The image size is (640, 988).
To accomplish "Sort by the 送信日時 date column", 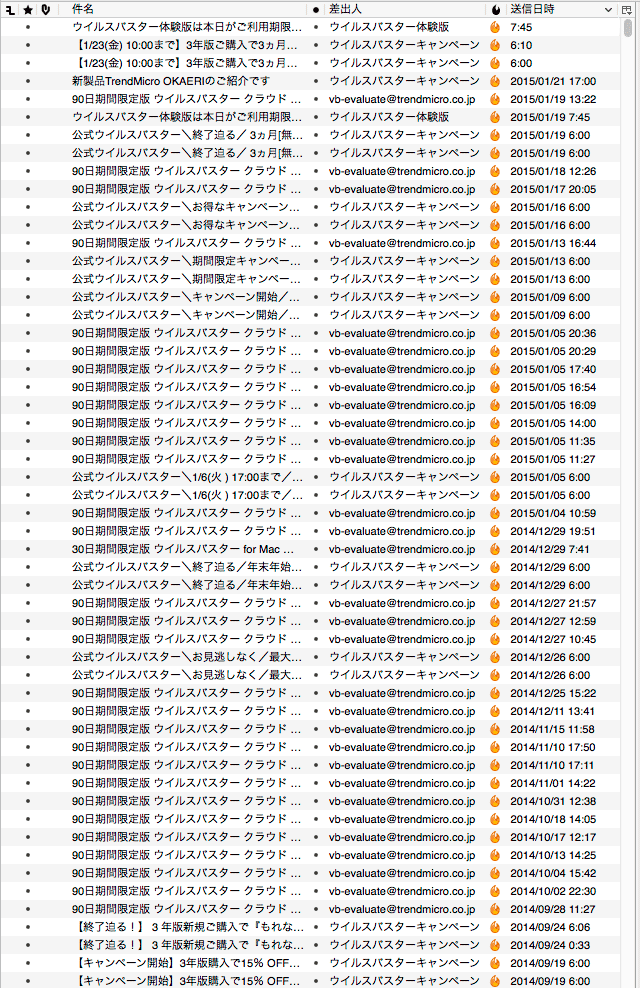I will [555, 9].
